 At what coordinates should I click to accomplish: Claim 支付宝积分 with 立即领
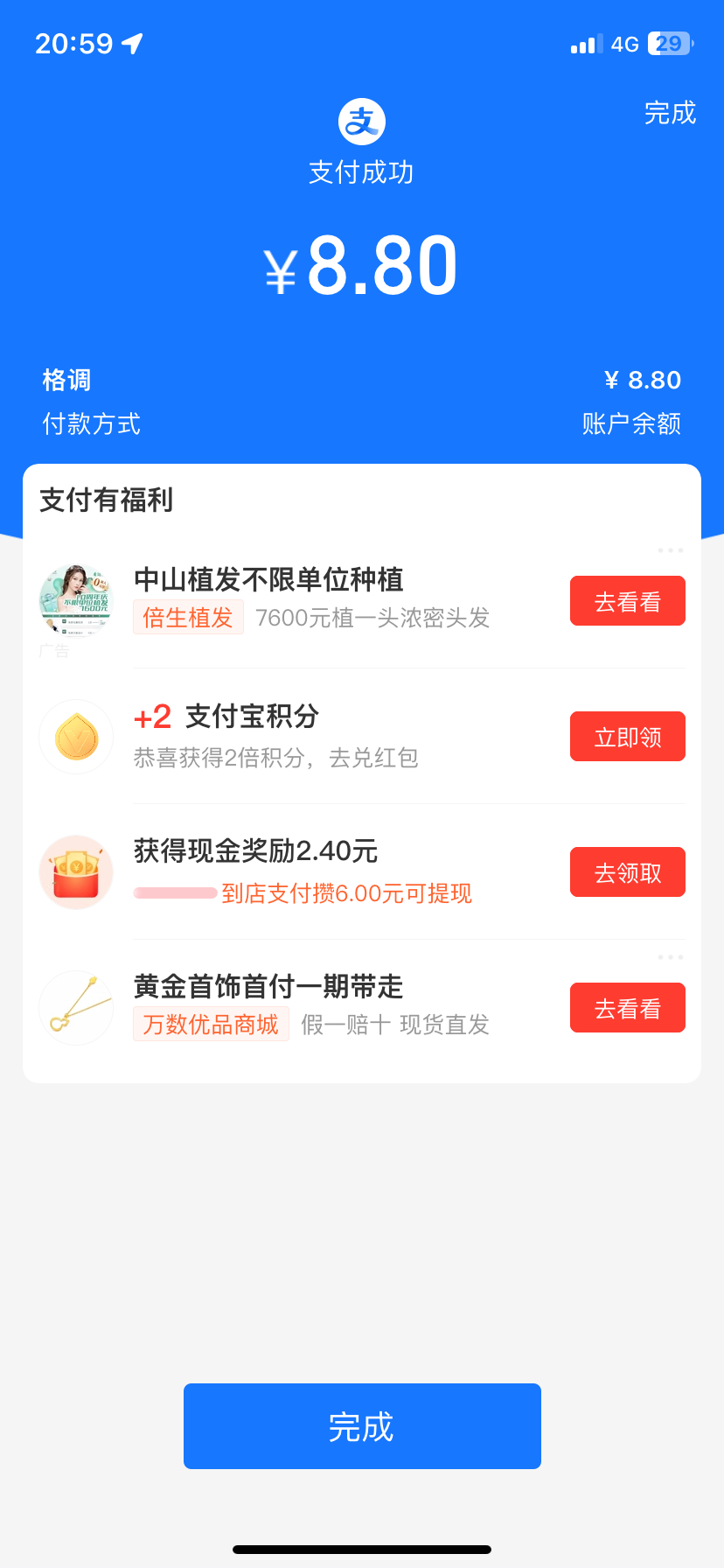click(x=627, y=737)
